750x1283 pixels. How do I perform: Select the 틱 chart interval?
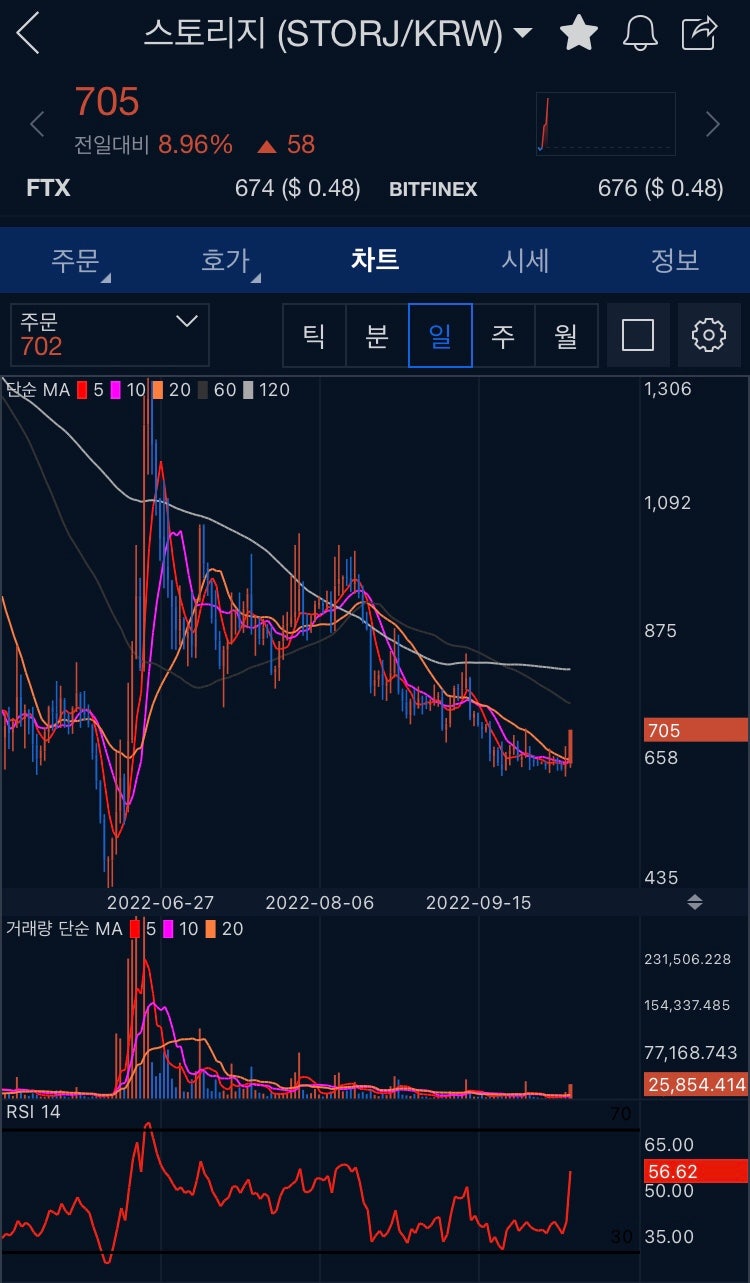pos(314,336)
